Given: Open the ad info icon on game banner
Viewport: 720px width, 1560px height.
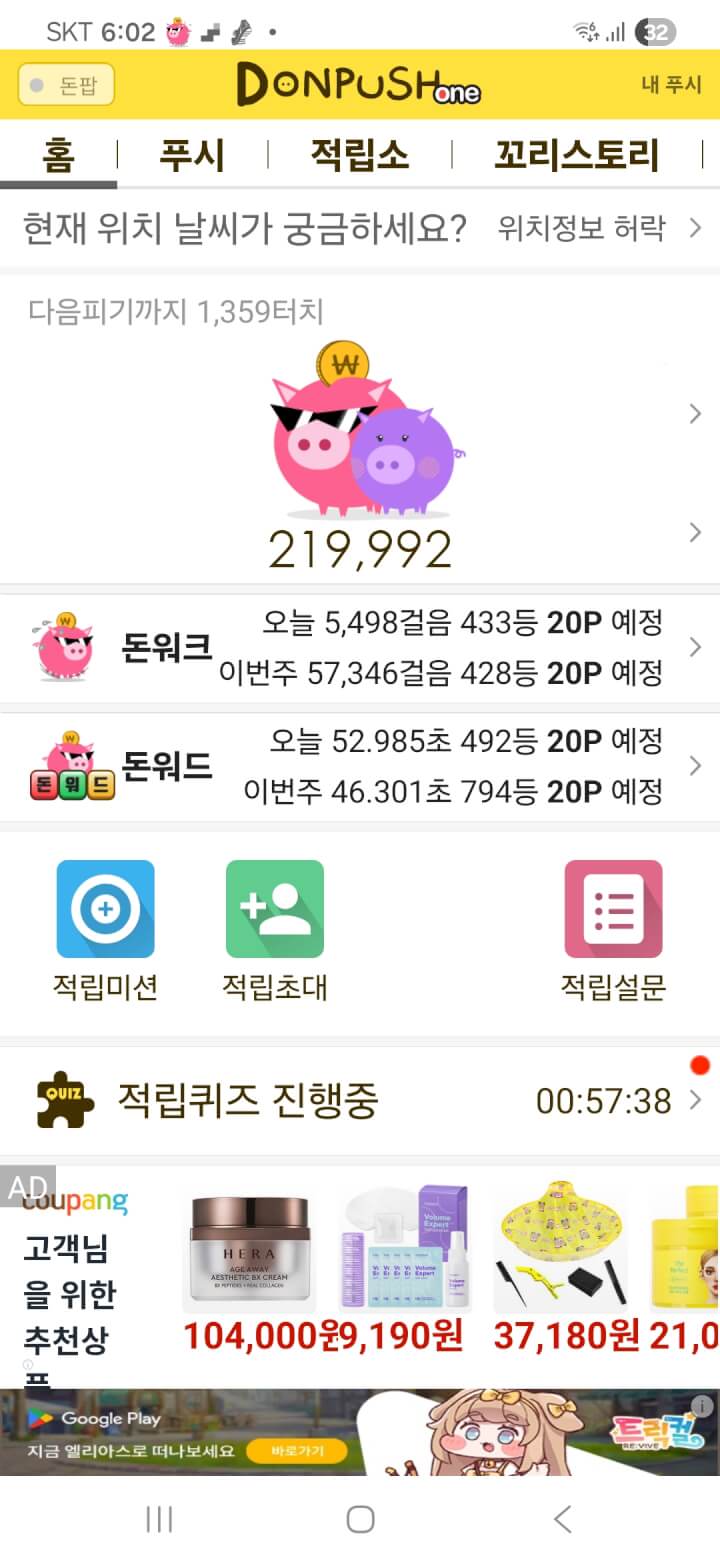Looking at the screenshot, I should coord(703,1405).
